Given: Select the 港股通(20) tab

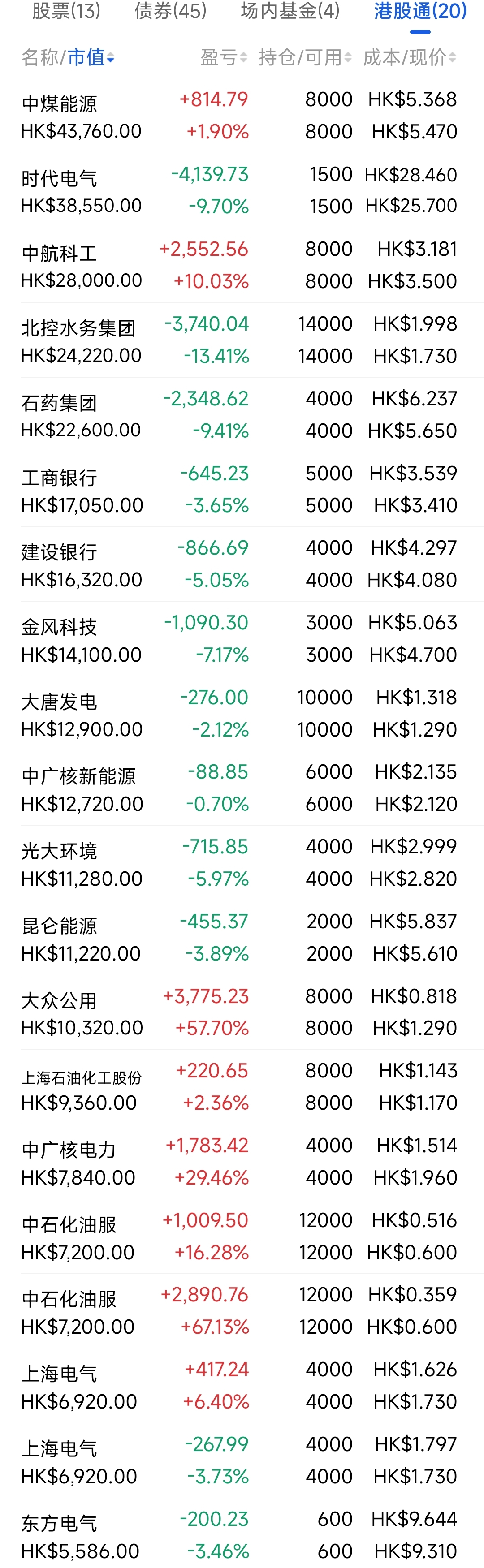Looking at the screenshot, I should [x=420, y=11].
